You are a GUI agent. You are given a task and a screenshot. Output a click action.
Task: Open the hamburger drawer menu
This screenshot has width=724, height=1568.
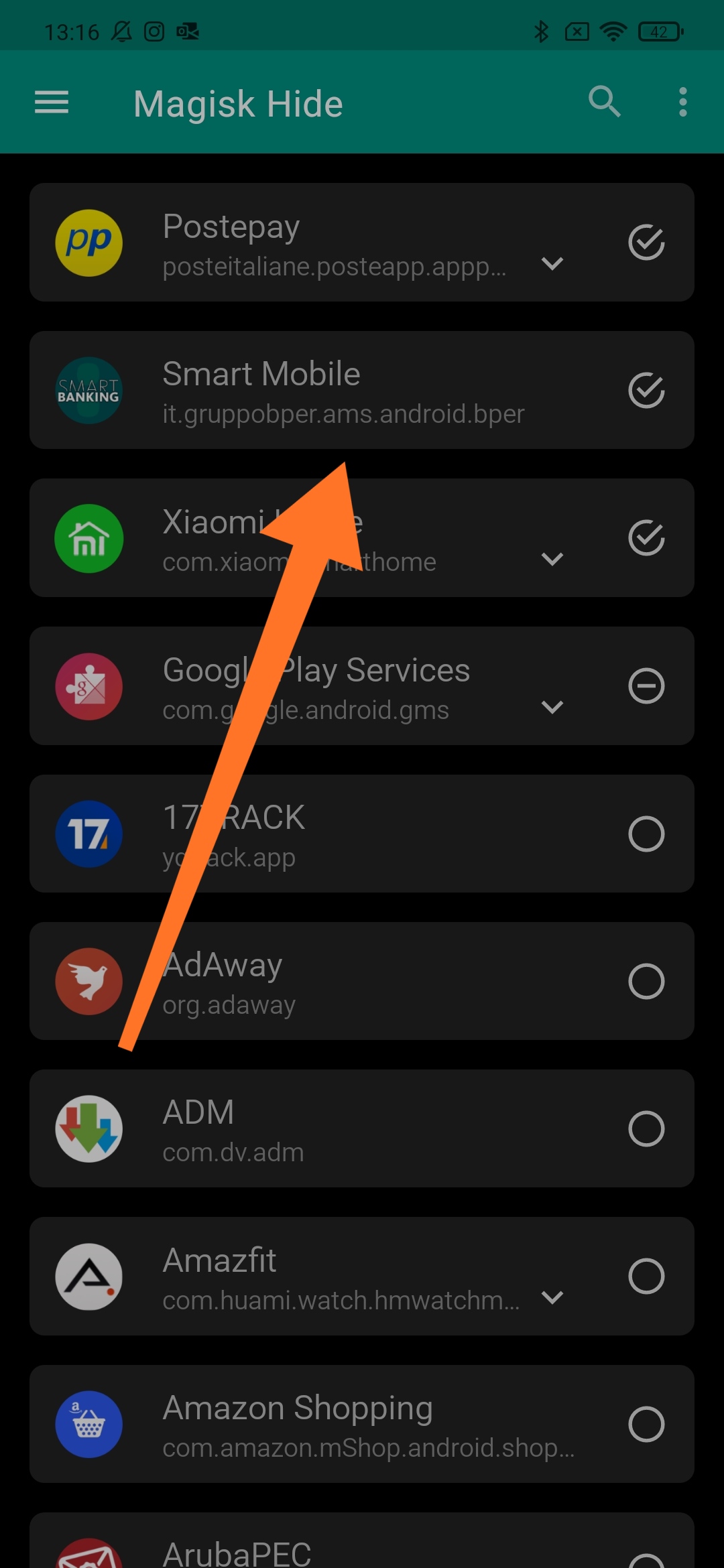tap(52, 103)
